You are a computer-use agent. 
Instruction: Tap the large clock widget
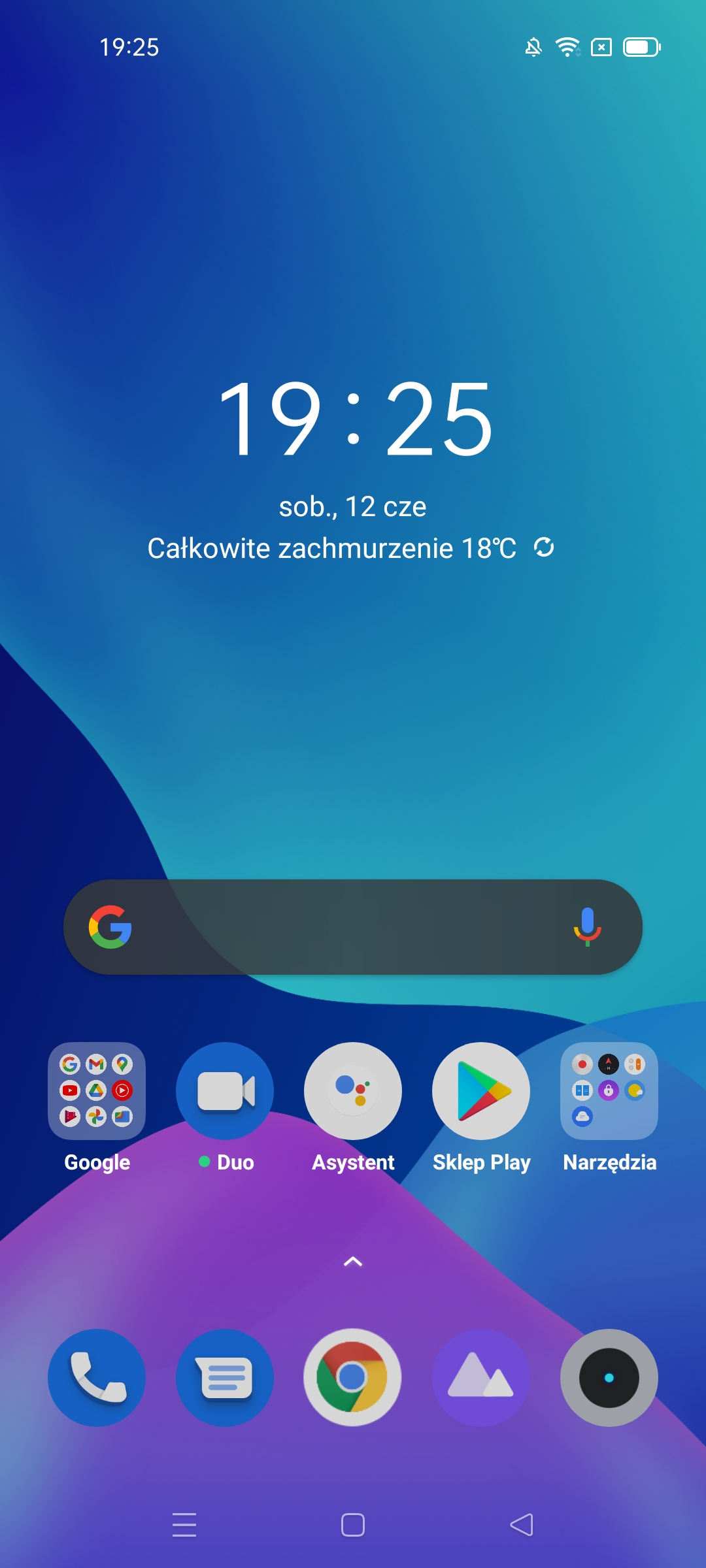(x=353, y=418)
